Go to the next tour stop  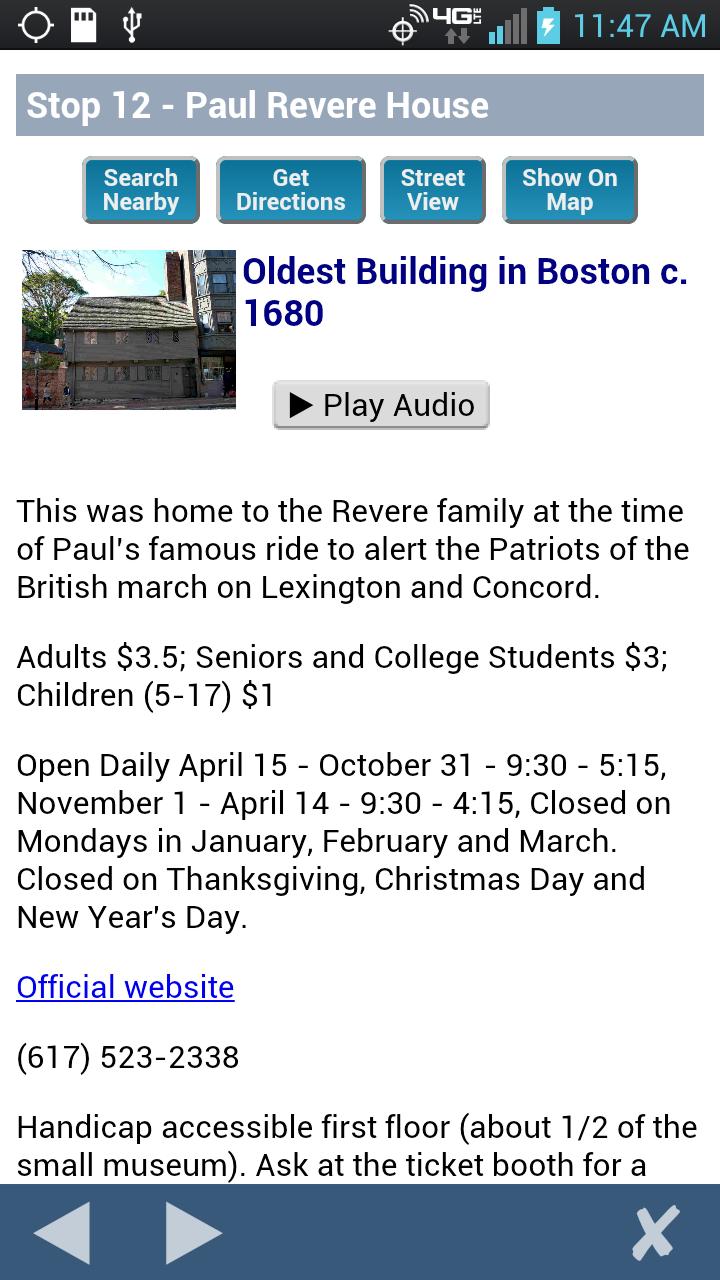point(193,1232)
